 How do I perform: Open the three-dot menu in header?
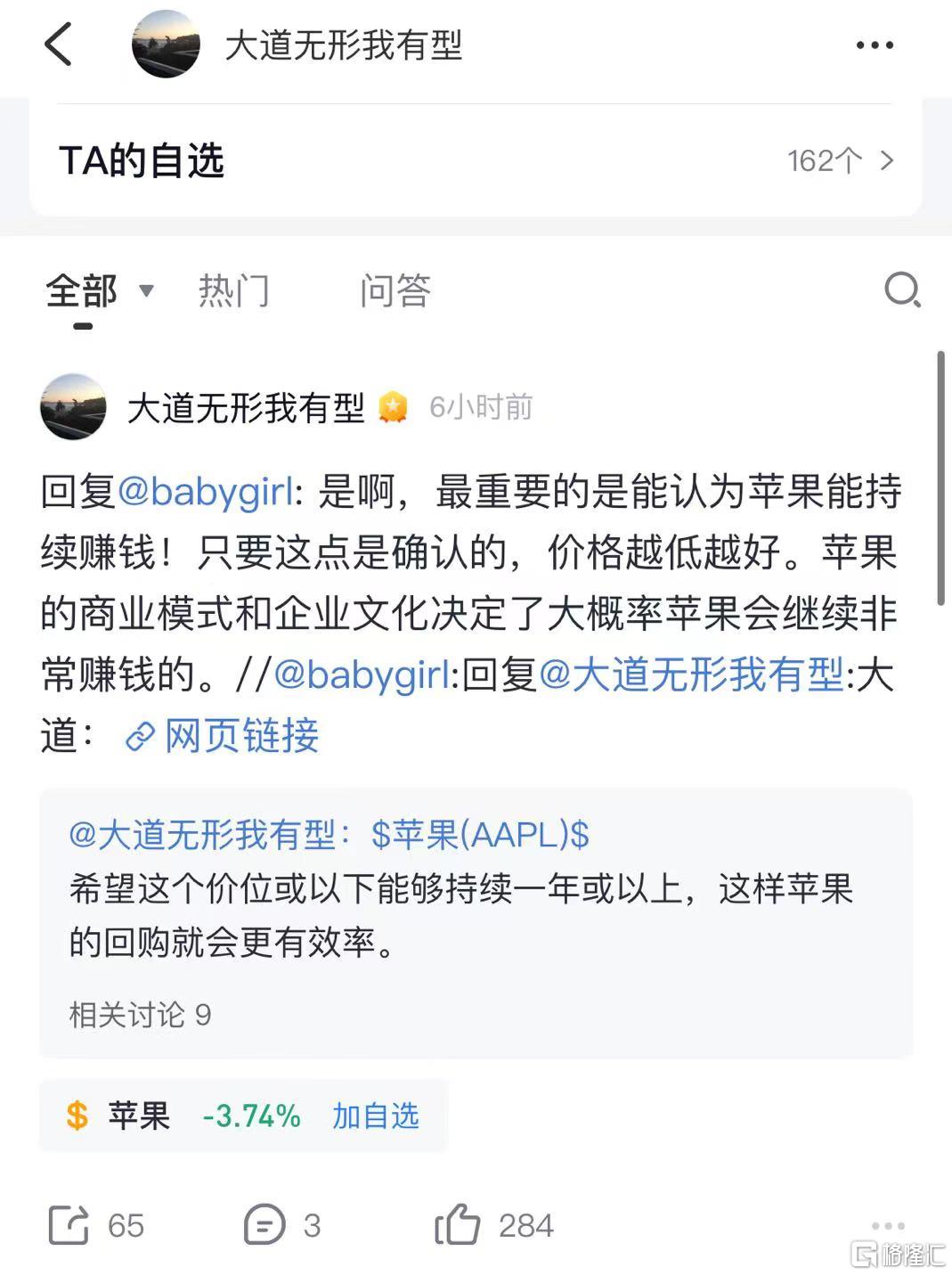pos(874,45)
